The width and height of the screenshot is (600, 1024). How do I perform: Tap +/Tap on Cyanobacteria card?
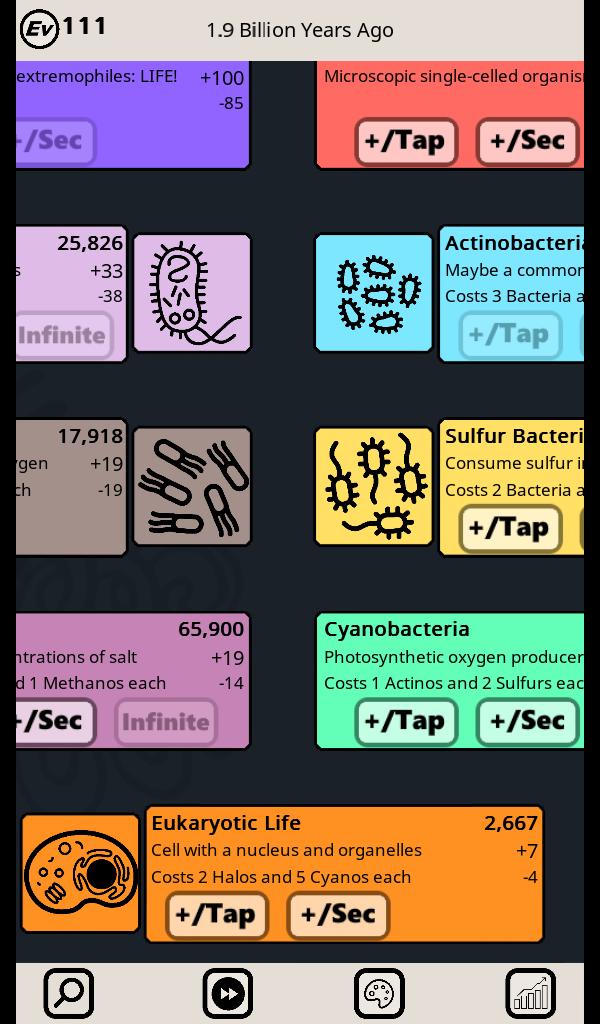405,721
